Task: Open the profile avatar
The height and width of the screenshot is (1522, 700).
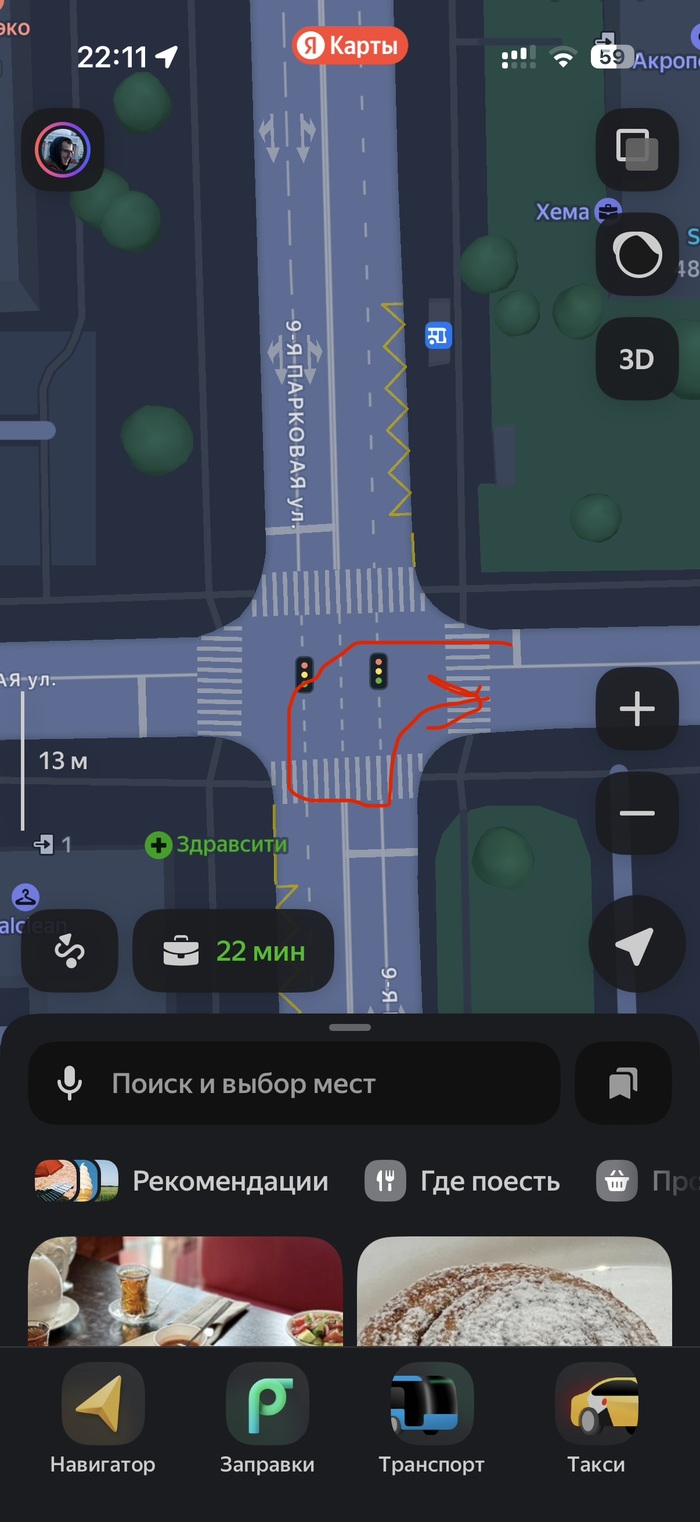Action: point(63,150)
